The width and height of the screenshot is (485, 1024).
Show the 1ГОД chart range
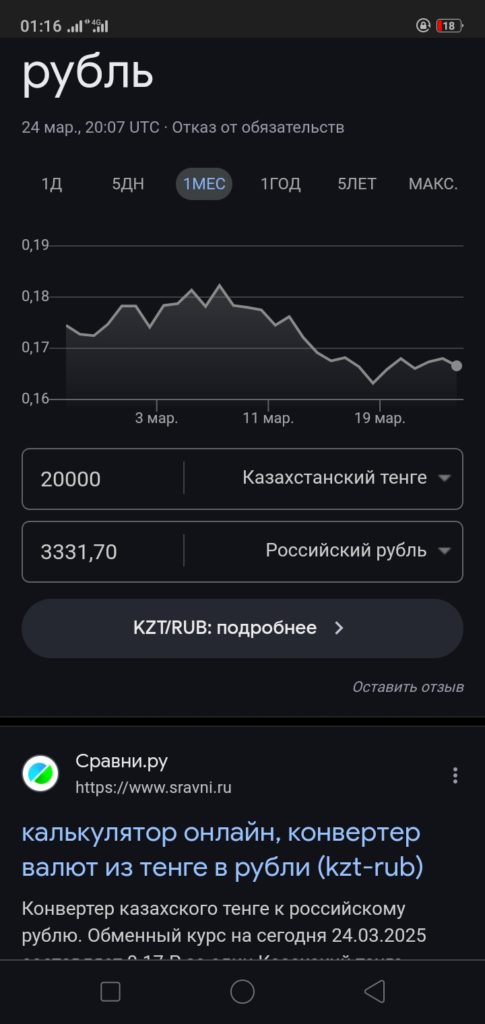click(x=281, y=184)
